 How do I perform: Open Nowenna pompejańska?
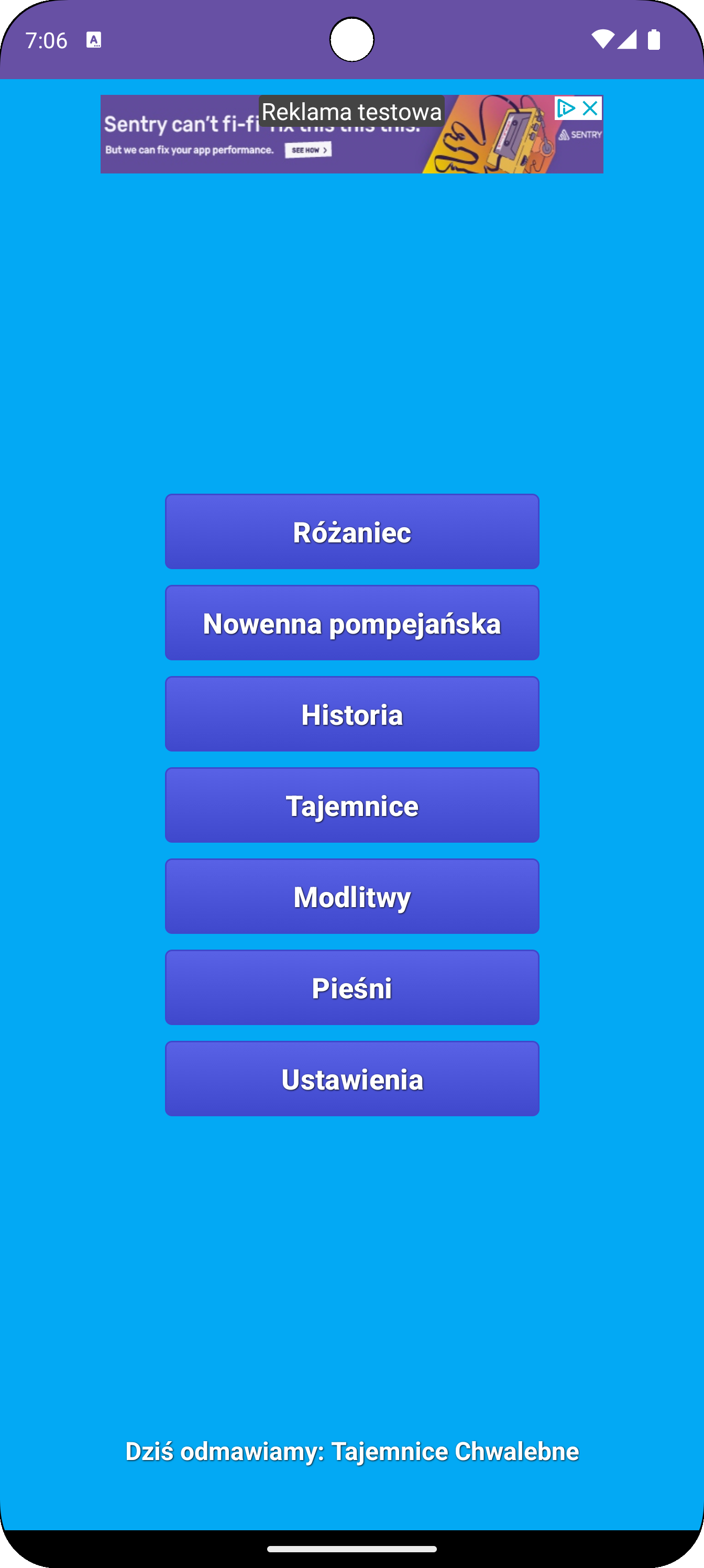[x=351, y=623]
